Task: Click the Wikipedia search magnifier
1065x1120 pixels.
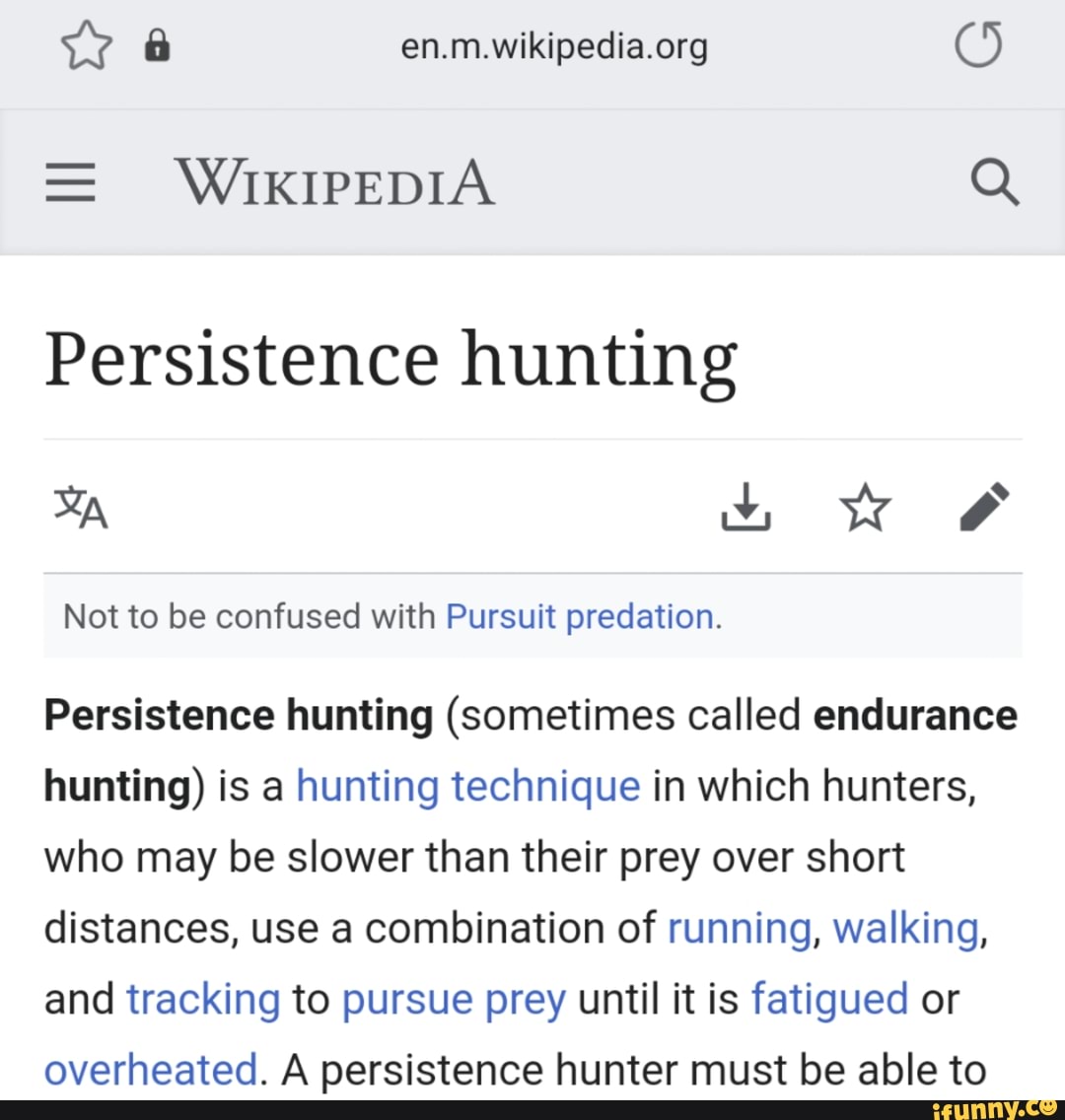Action: coord(995,181)
